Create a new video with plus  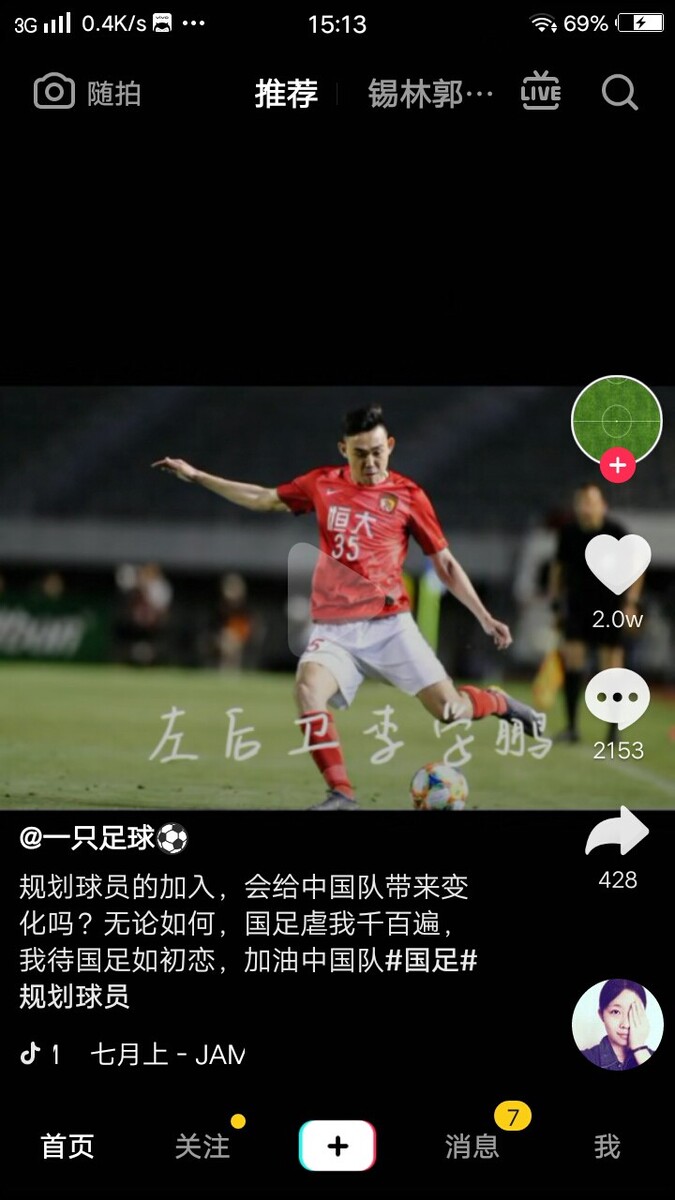pyautogui.click(x=337, y=1146)
